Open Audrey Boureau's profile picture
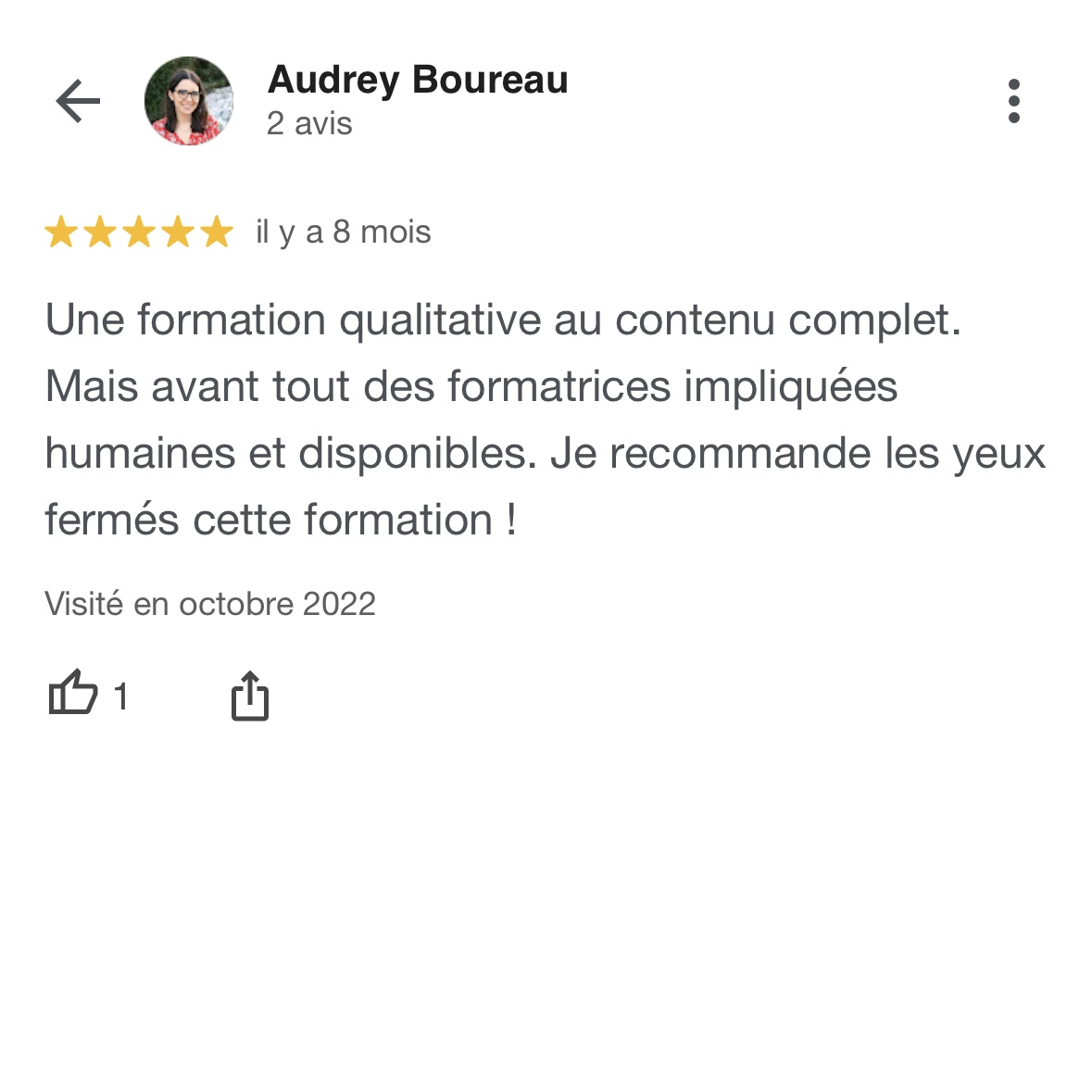The image size is (1092, 1092). click(189, 101)
